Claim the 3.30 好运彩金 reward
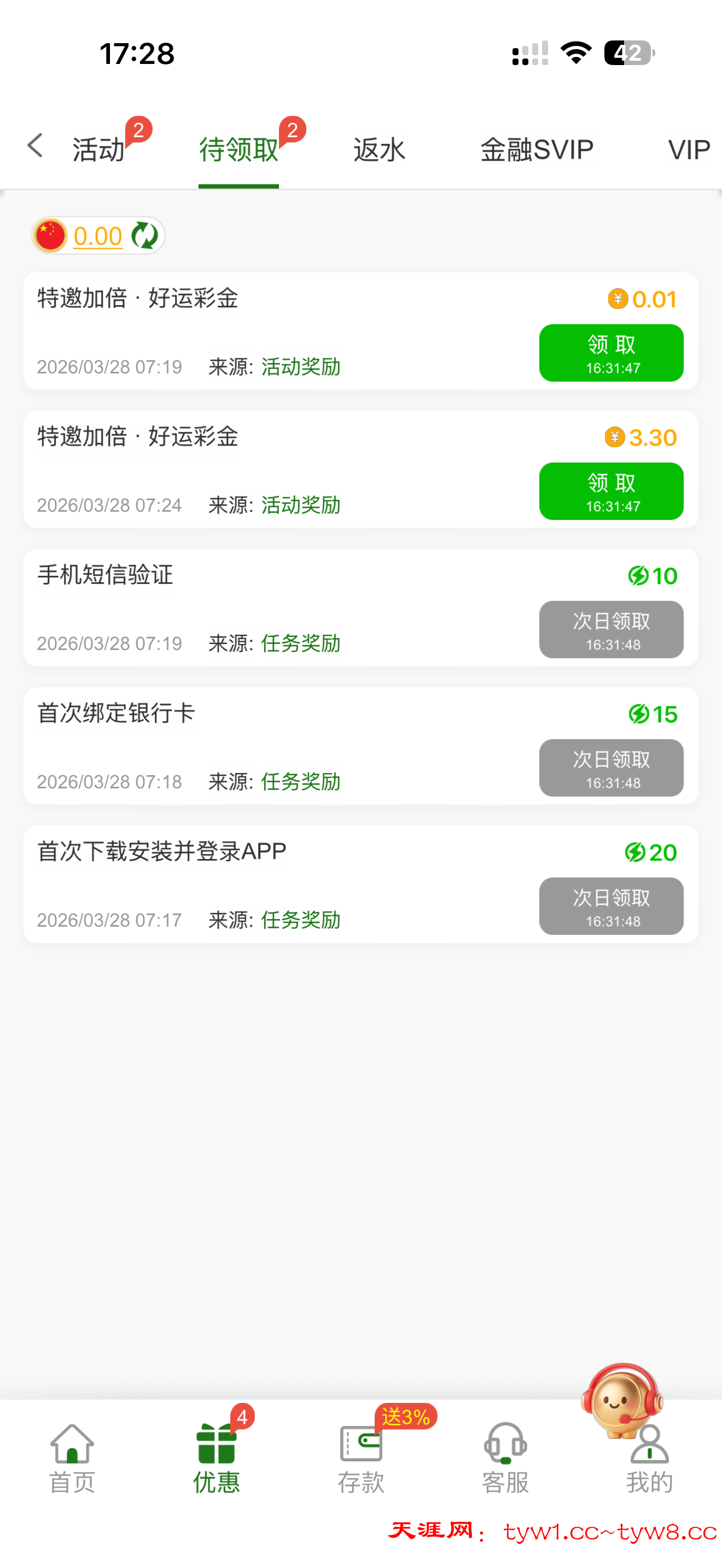Image resolution: width=722 pixels, height=1568 pixels. [x=610, y=491]
